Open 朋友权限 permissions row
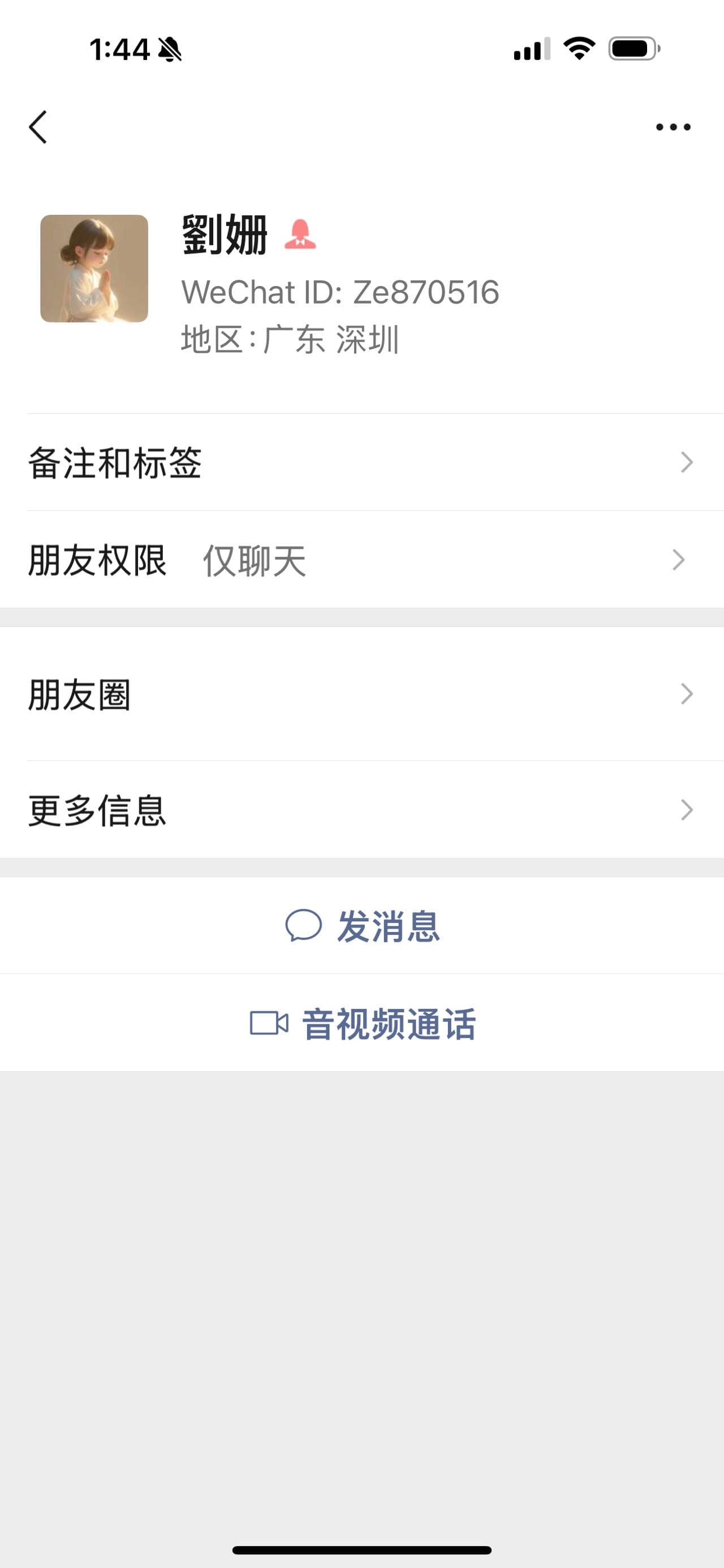Screen dimensions: 724x1568 (x=361, y=560)
